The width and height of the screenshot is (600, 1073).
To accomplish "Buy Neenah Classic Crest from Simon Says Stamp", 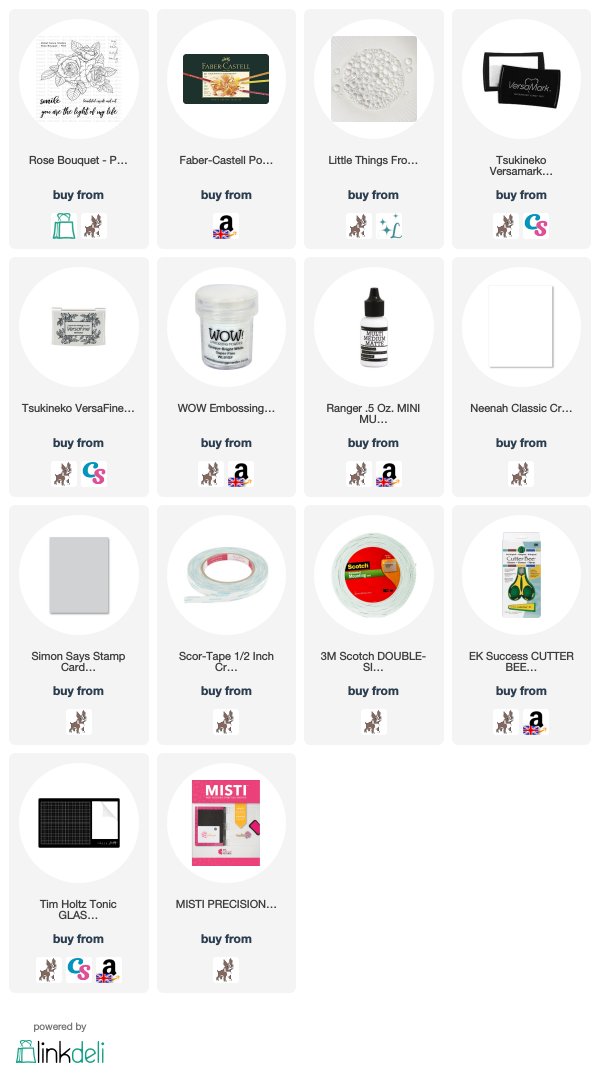I will (521, 474).
